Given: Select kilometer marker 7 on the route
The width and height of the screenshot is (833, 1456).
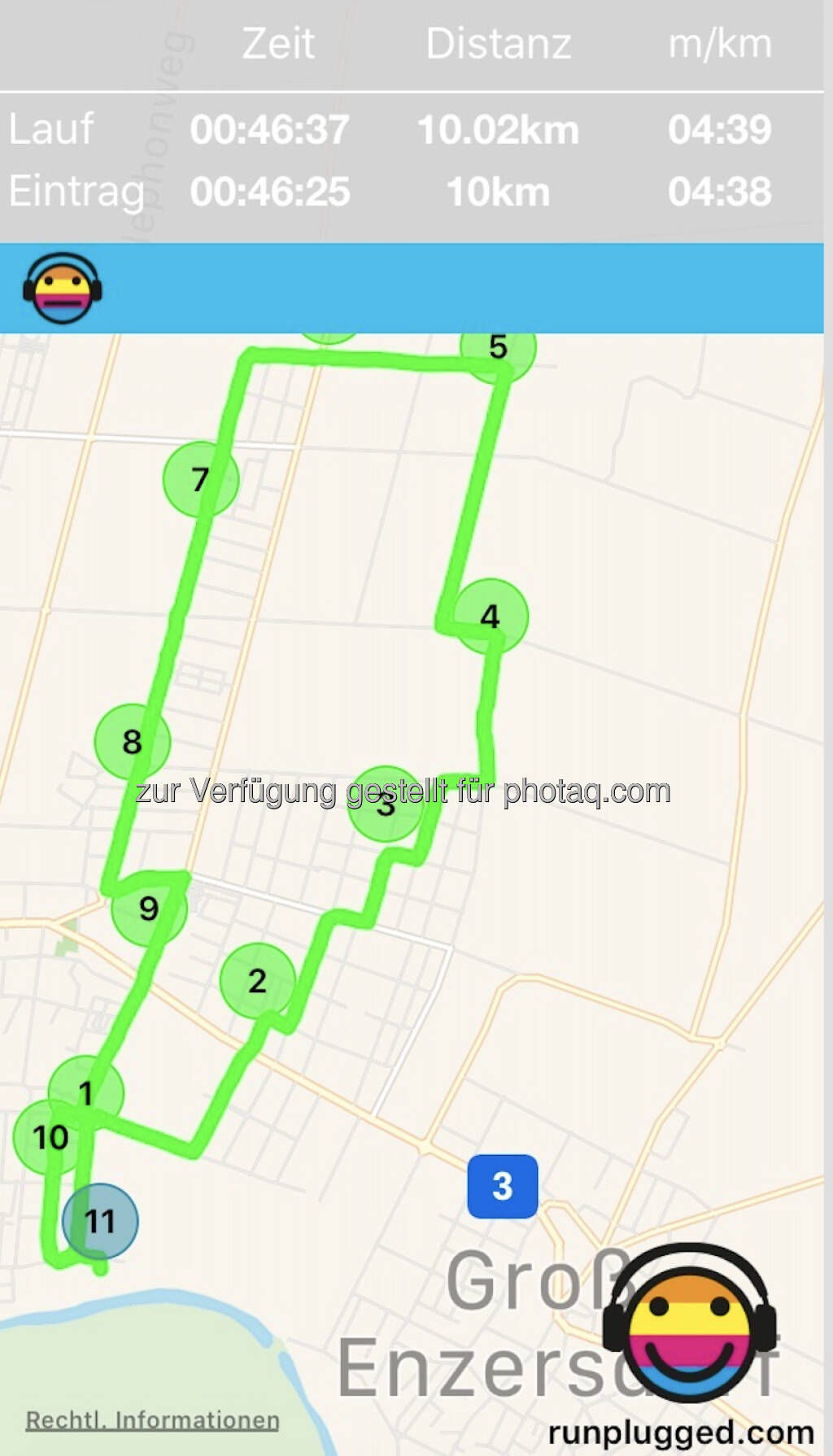Looking at the screenshot, I should tap(200, 479).
